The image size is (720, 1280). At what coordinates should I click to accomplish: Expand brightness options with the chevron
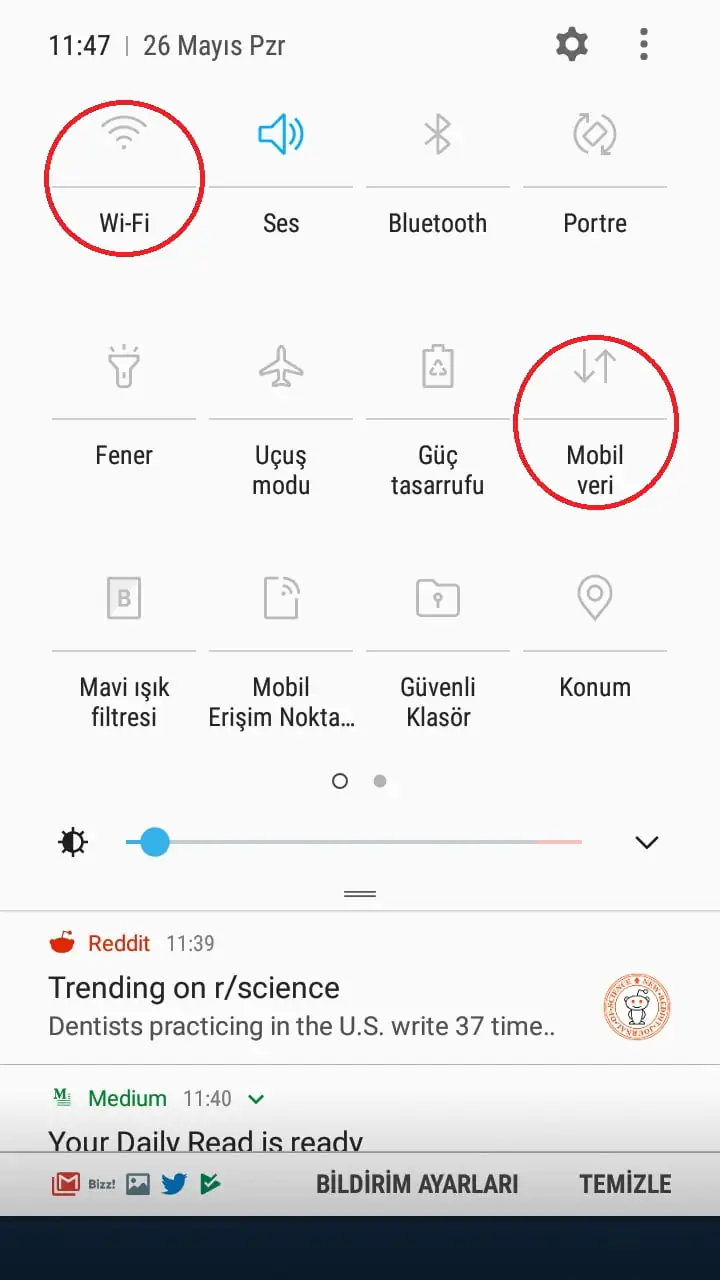click(647, 842)
